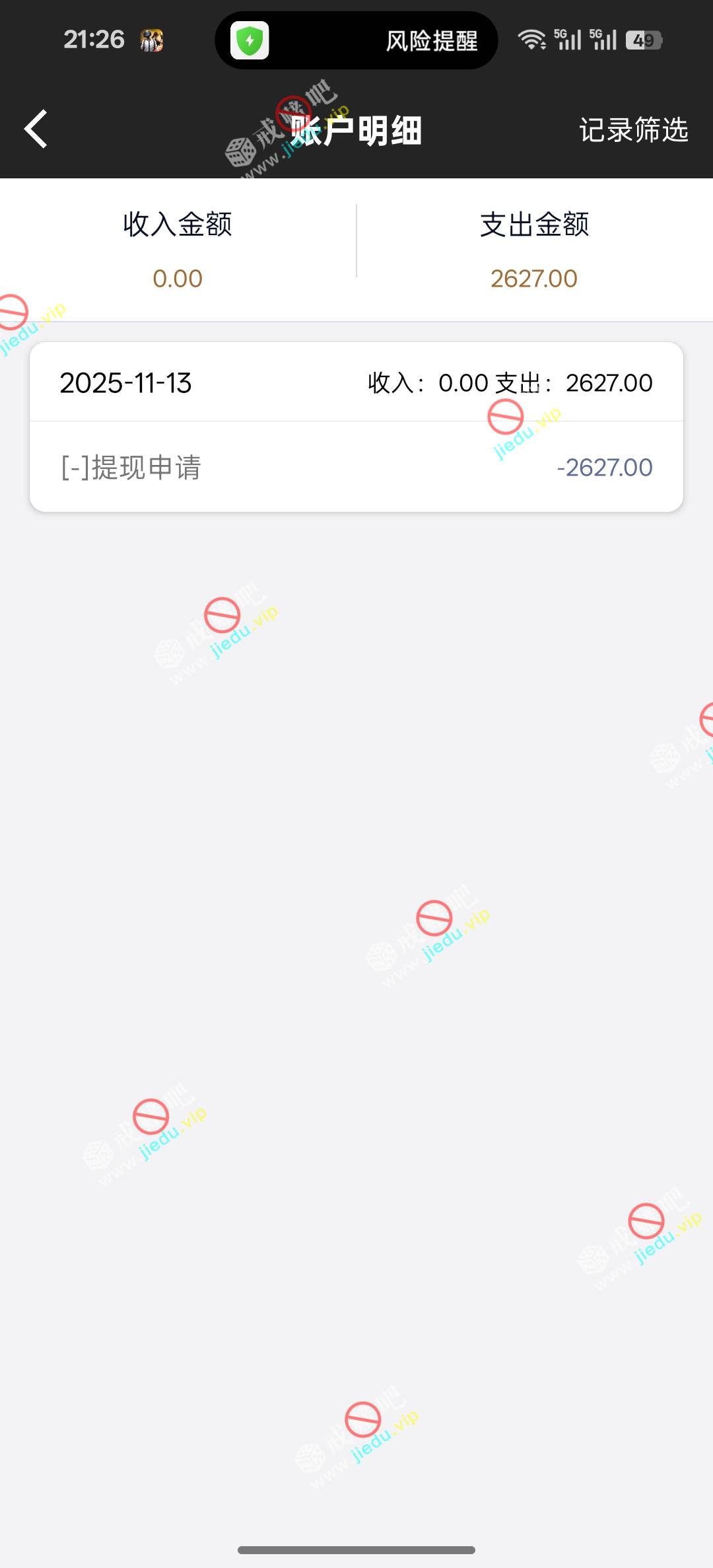Go back using the header arrow
The image size is (713, 1568).
[x=36, y=129]
